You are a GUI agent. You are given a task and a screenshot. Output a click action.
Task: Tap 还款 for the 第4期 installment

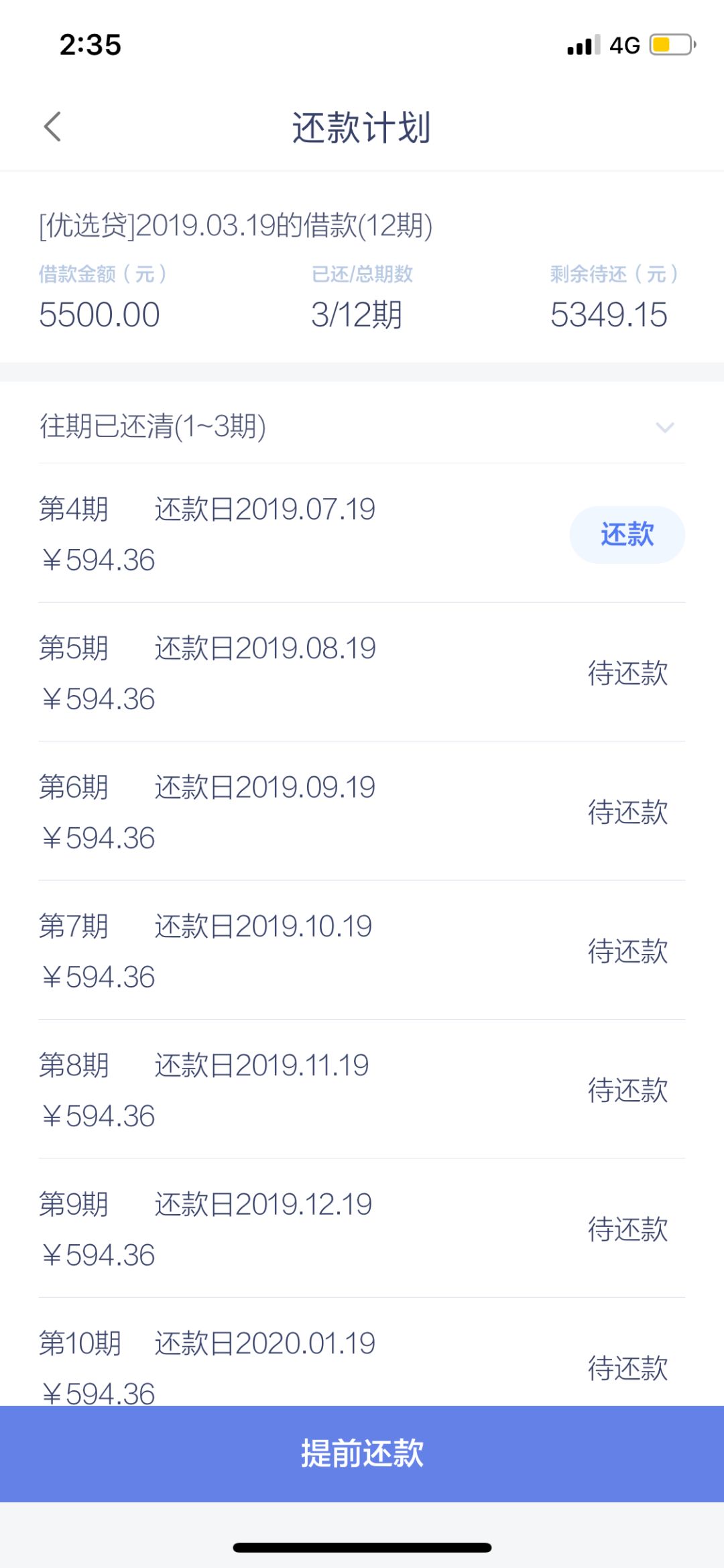click(x=627, y=535)
